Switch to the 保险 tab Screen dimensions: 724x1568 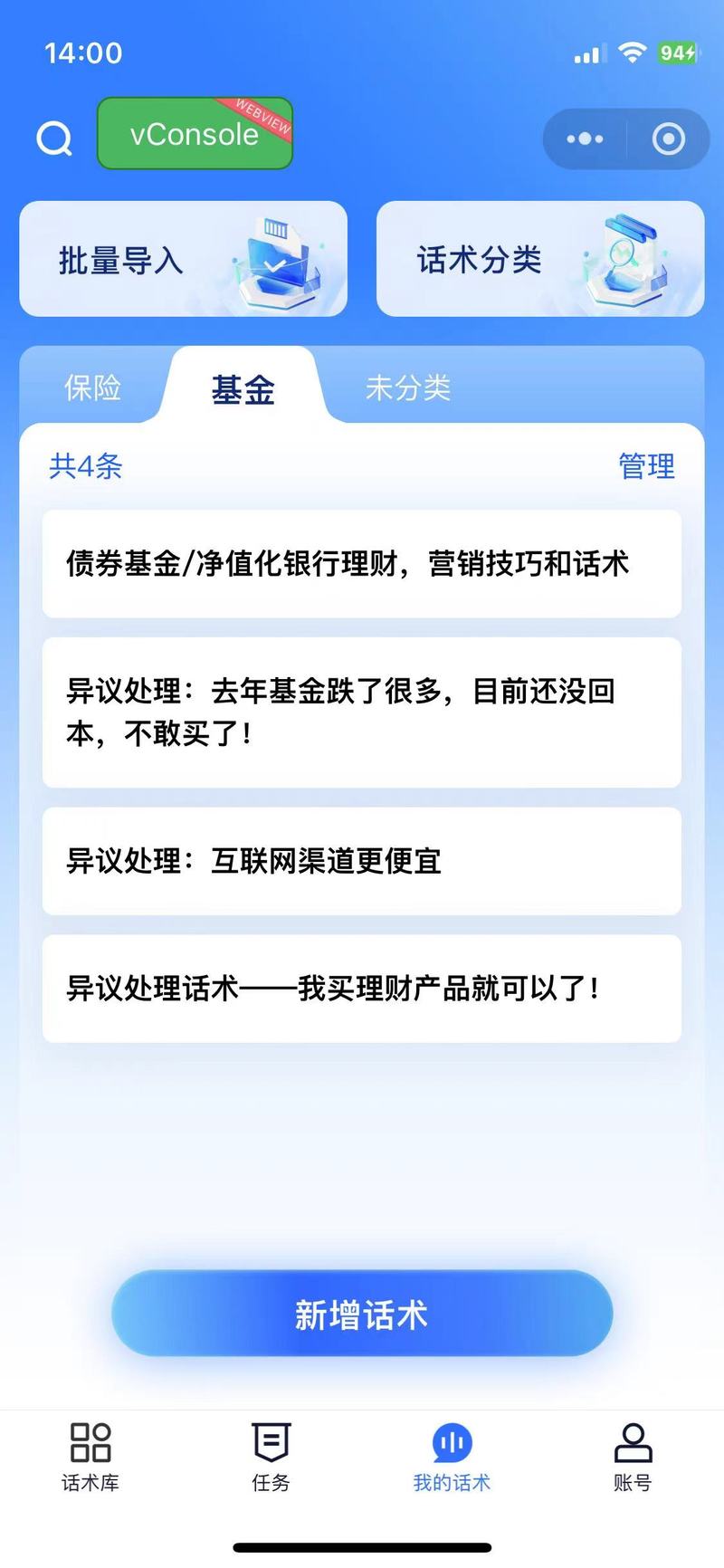92,387
